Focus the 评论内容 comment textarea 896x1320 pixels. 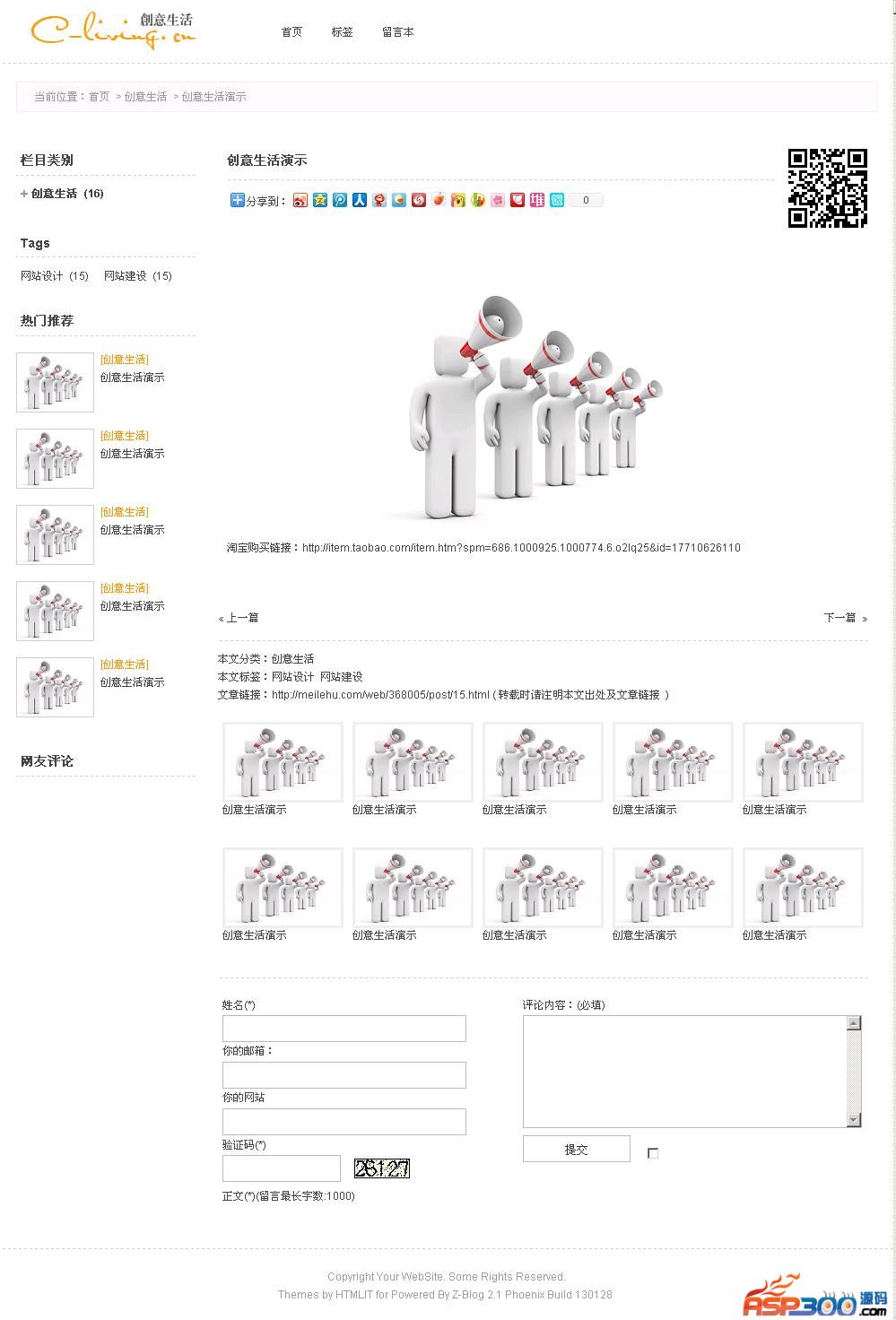[684, 1071]
